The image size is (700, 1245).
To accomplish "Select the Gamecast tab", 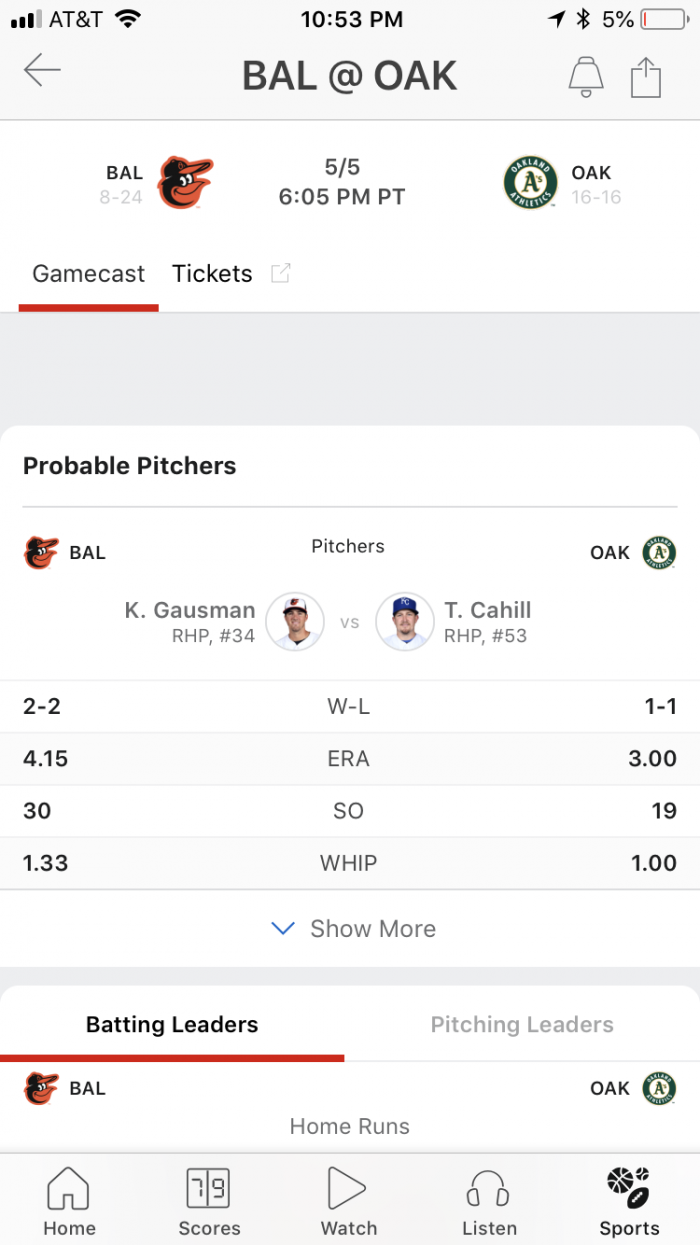I will click(x=89, y=274).
